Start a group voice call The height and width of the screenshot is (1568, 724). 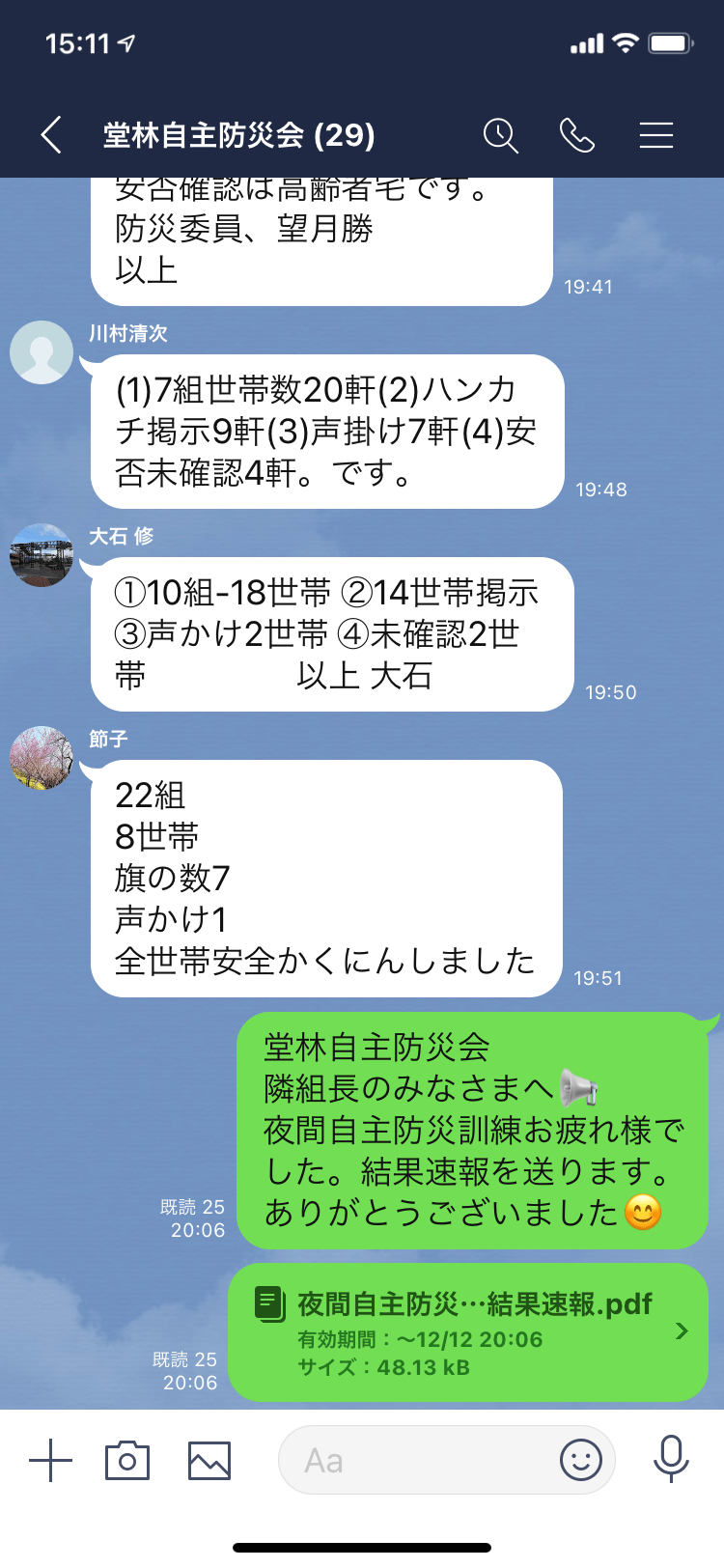pos(577,135)
